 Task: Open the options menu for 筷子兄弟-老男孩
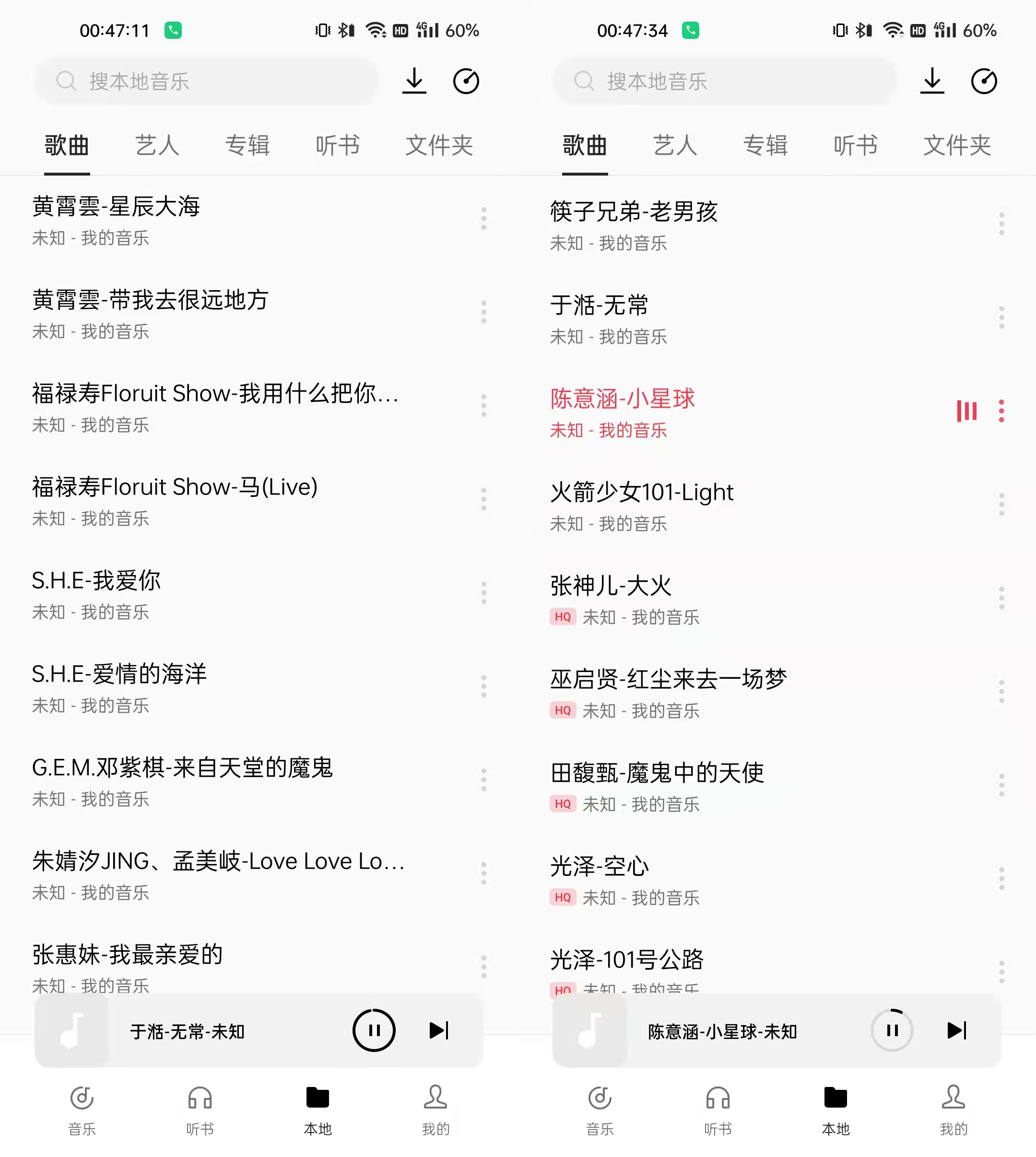pyautogui.click(x=1002, y=224)
